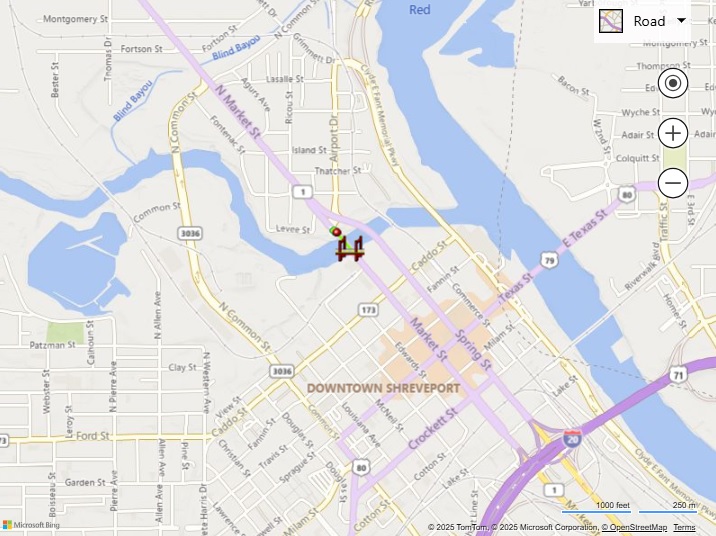This screenshot has height=536, width=716.
Task: Open the Terms link
Action: 684,527
